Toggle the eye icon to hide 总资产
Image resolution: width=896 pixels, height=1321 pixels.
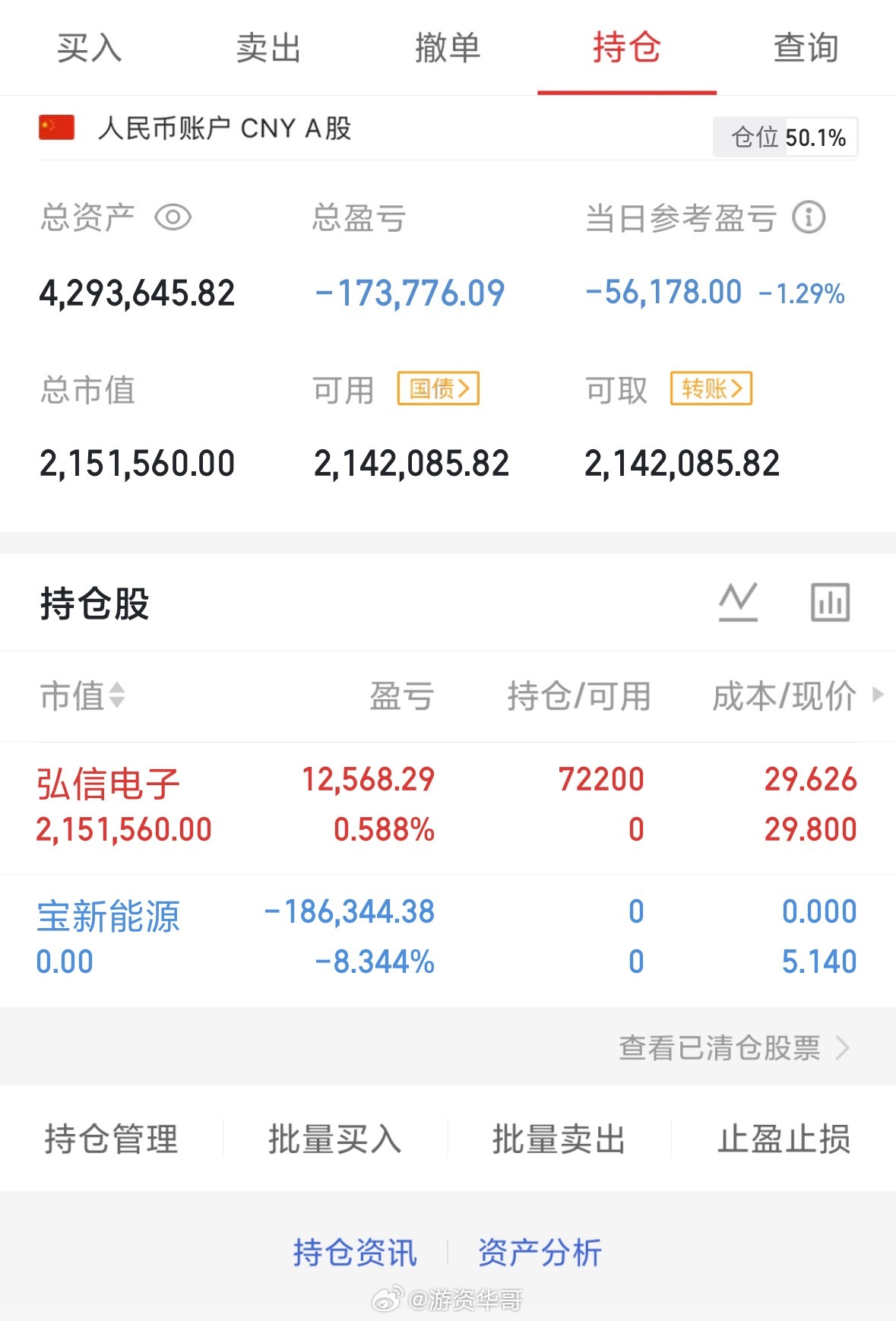pos(174,217)
